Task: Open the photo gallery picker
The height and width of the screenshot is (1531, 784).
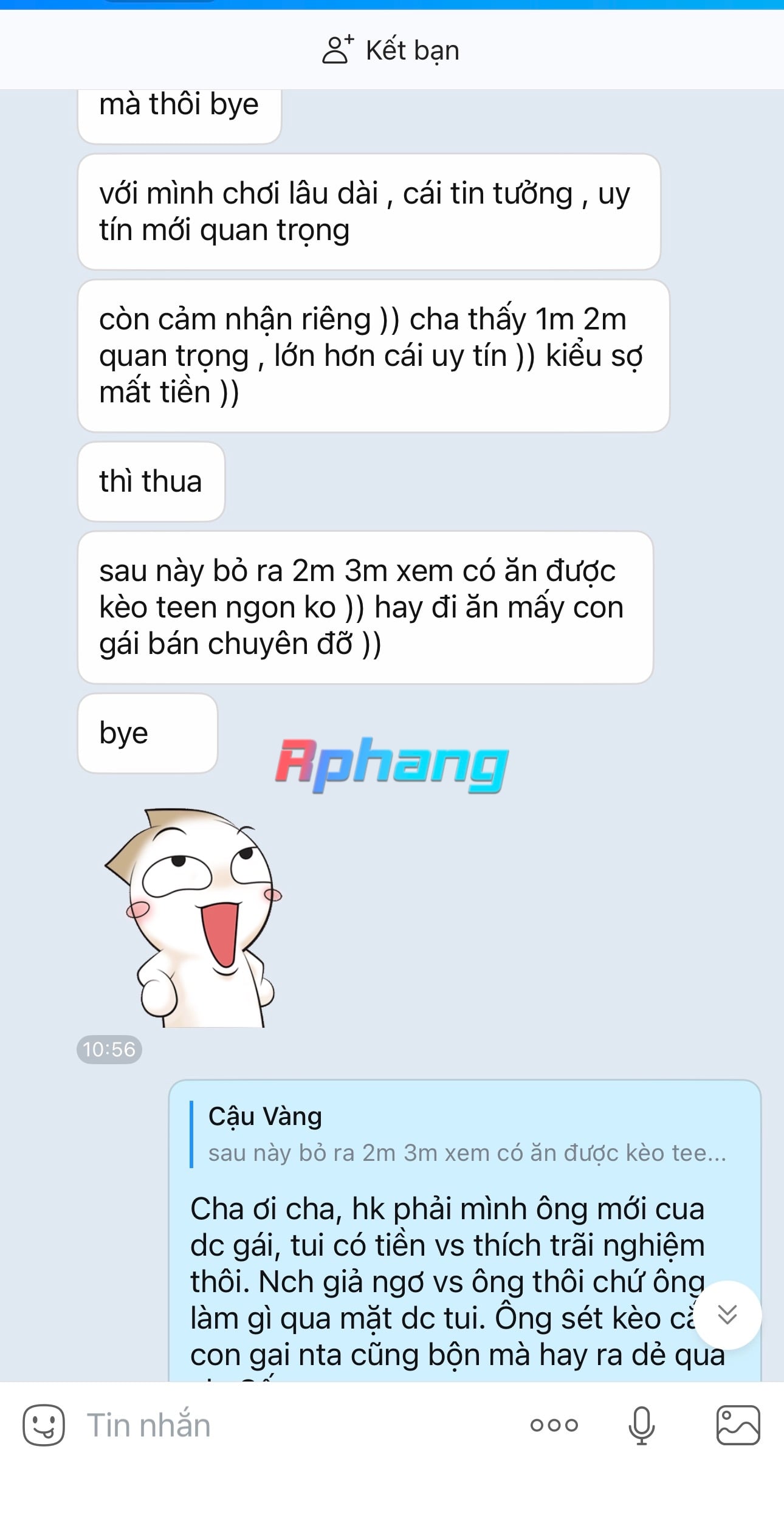Action: [738, 1425]
